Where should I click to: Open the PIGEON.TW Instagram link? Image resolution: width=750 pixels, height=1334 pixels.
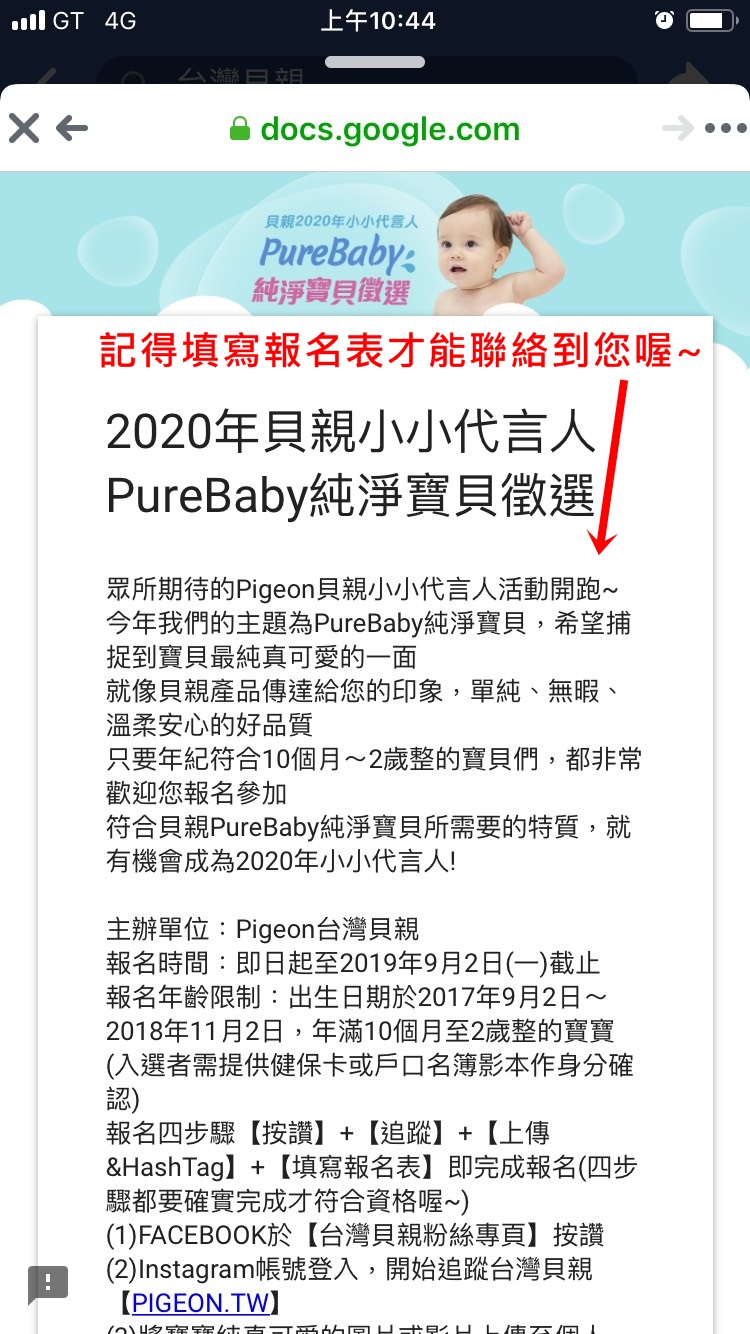coord(206,1303)
